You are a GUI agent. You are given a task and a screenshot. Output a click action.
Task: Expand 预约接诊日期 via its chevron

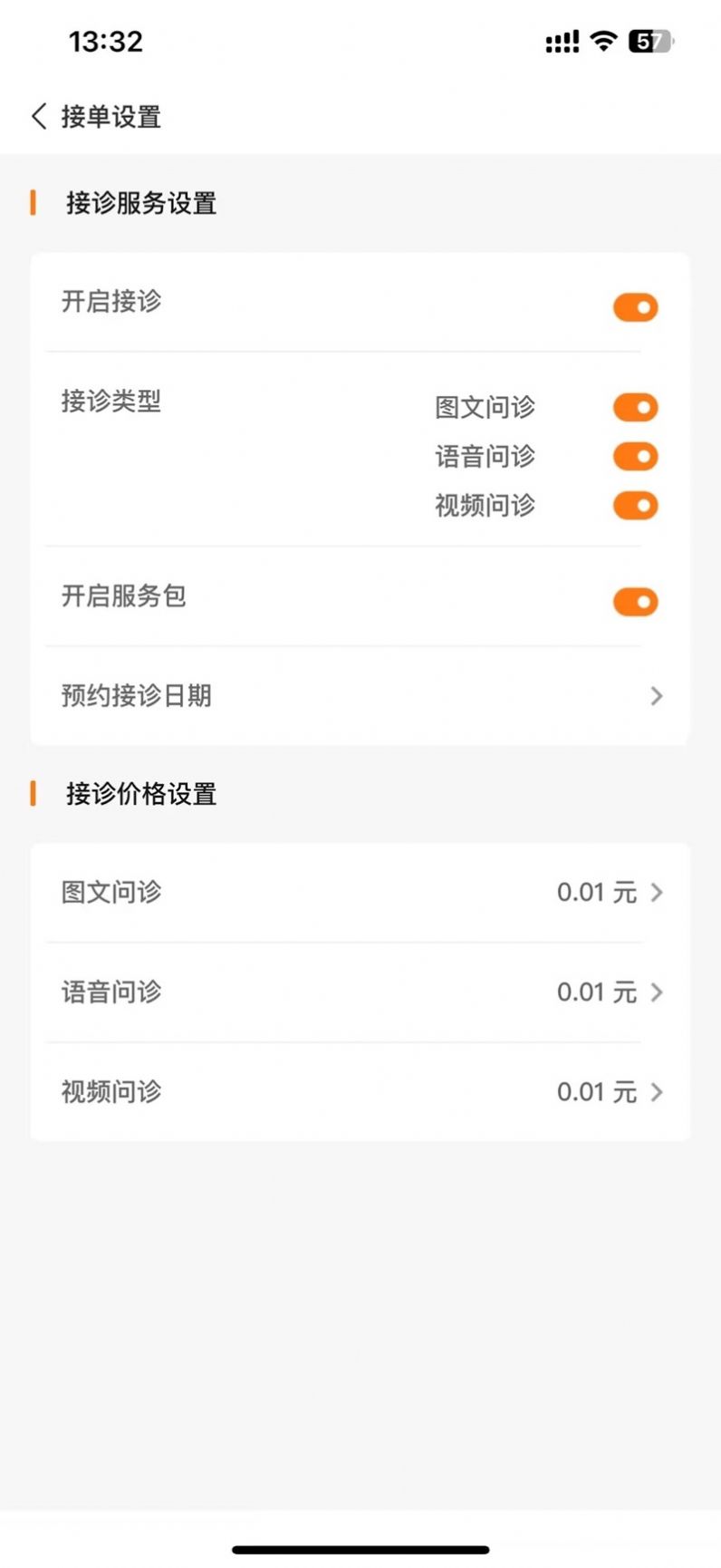tap(658, 696)
